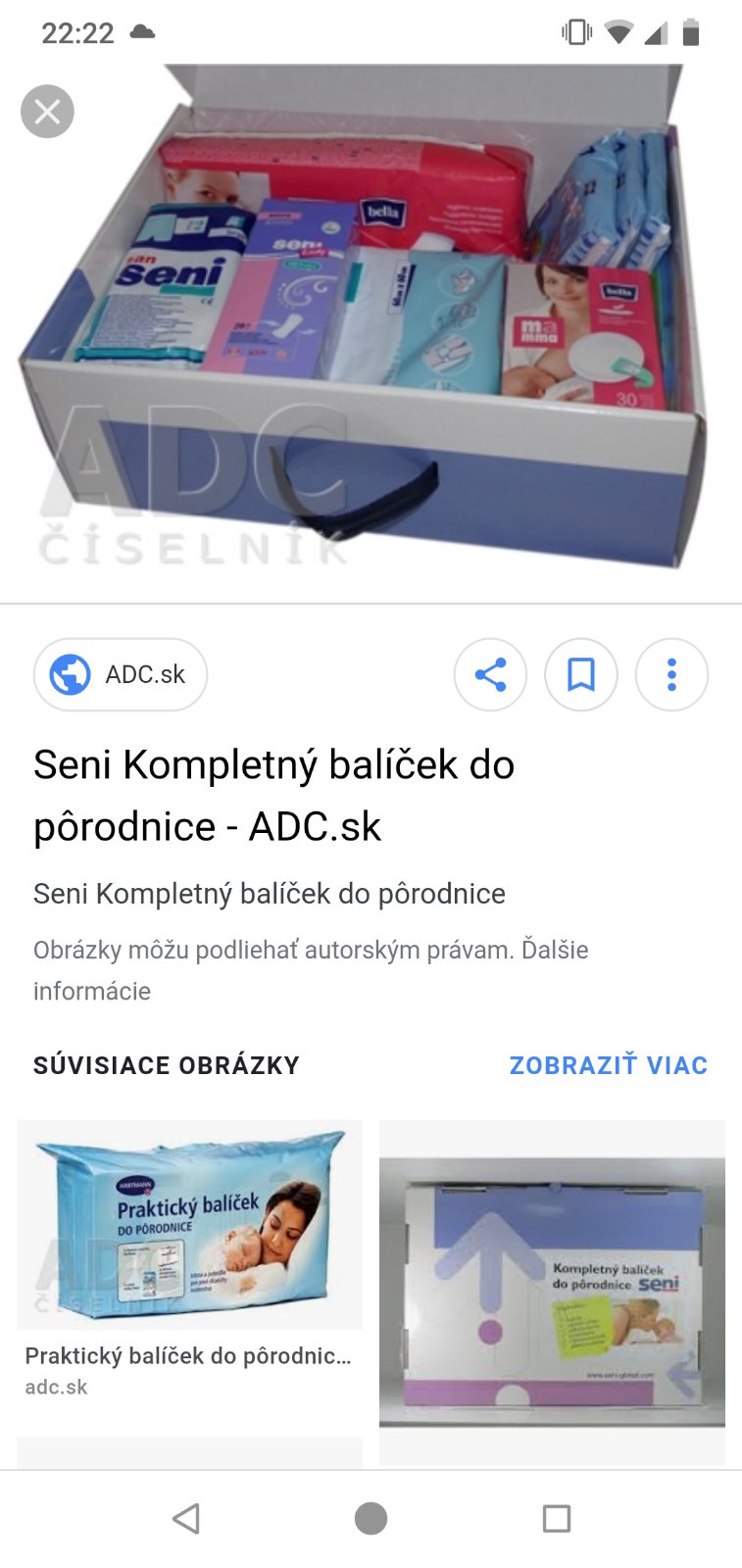Go back with system back button

pos(185,1518)
